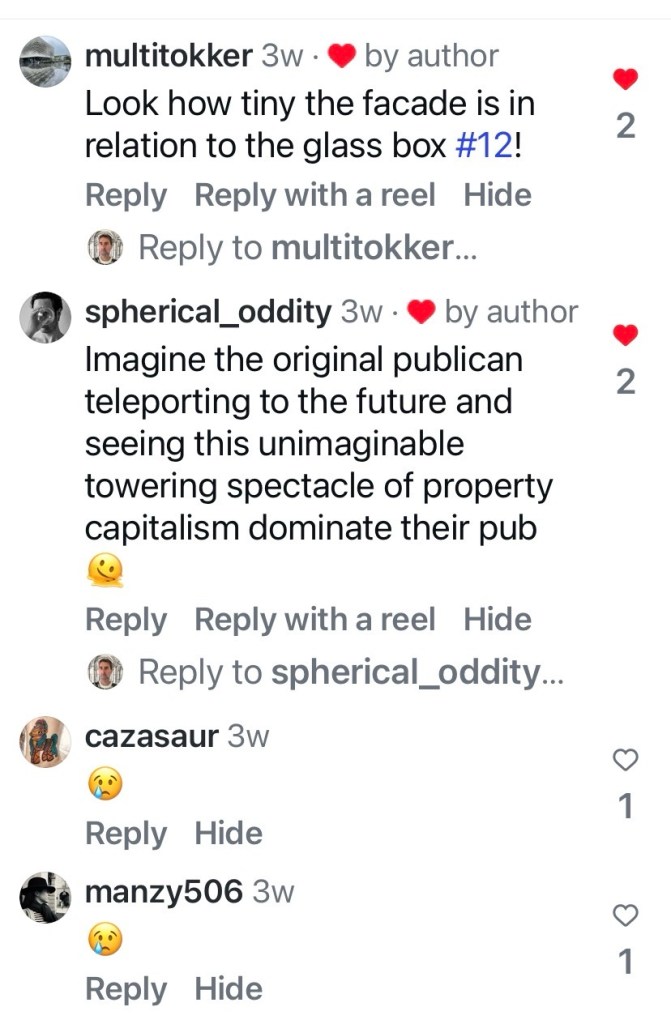The width and height of the screenshot is (671, 1024).
Task: Reply to manzy506's comment
Action: (x=125, y=989)
